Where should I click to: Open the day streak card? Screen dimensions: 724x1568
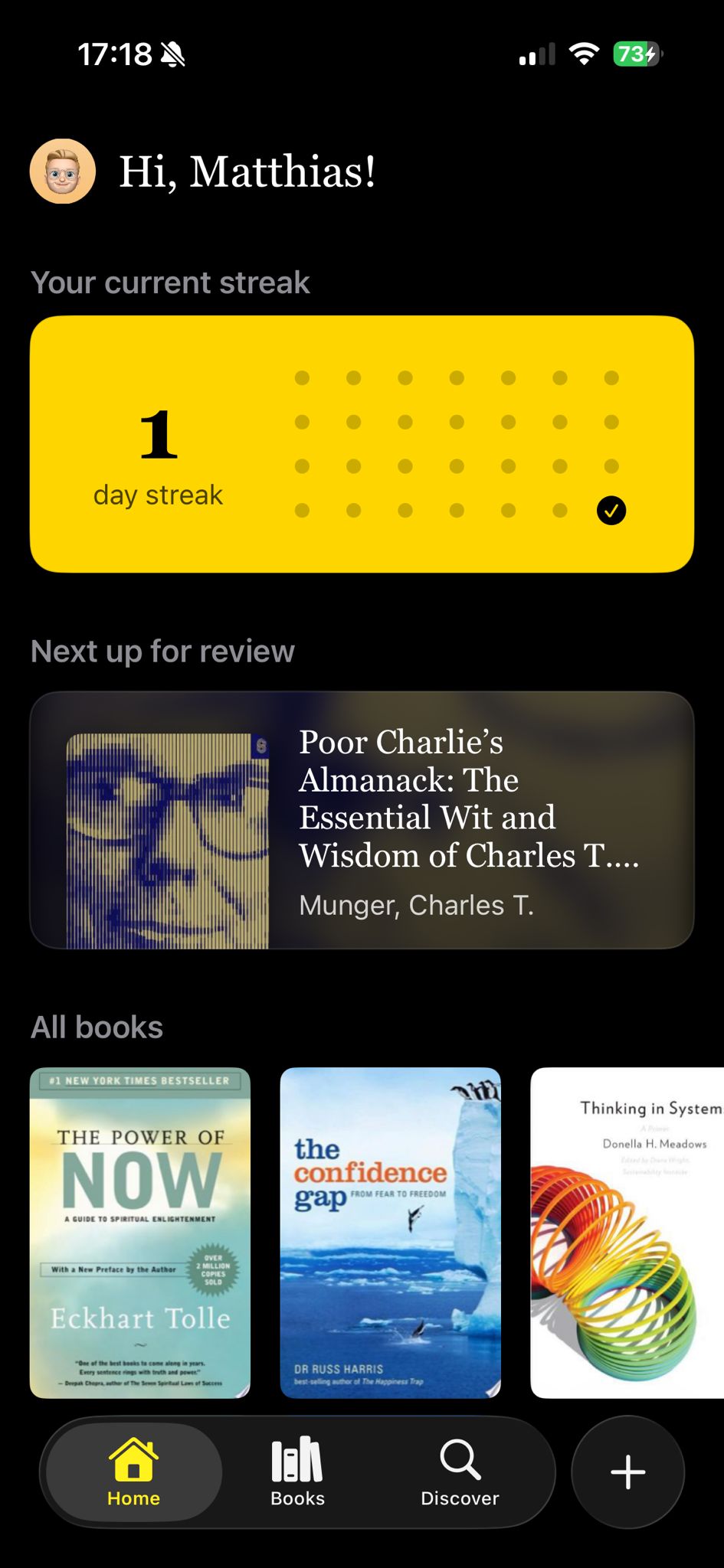[362, 444]
